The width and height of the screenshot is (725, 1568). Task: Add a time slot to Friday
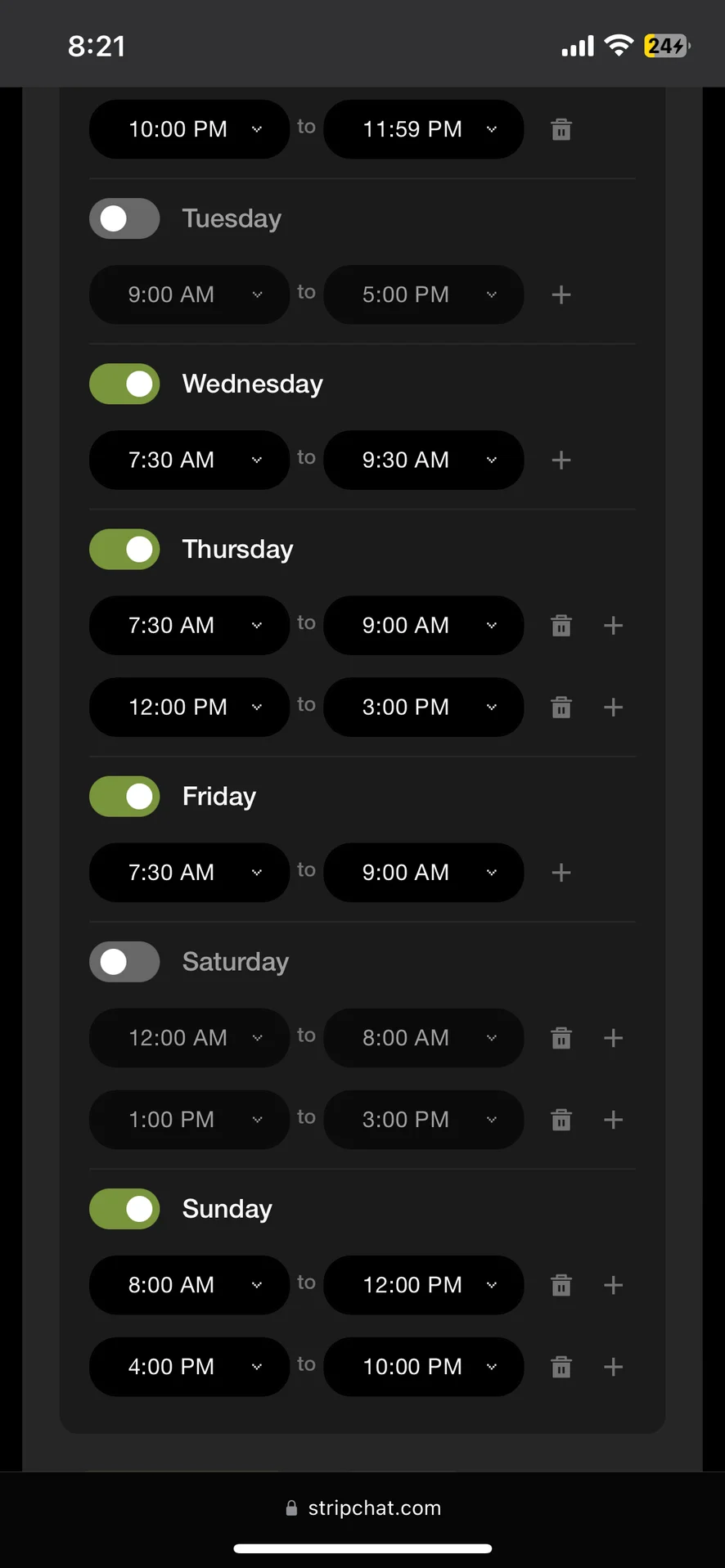pyautogui.click(x=561, y=873)
